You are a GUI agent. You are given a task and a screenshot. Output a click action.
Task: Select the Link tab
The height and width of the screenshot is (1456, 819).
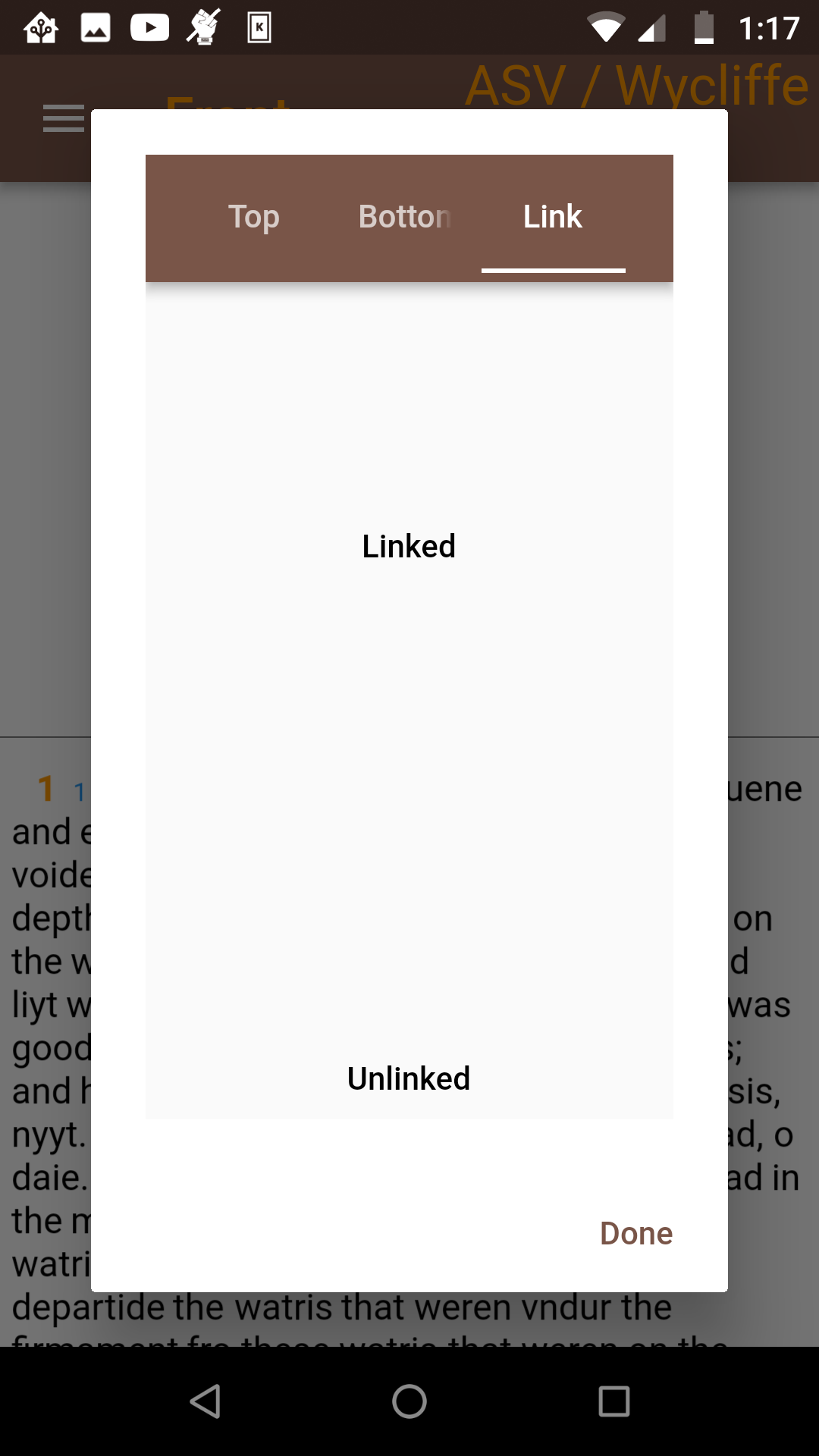click(553, 218)
